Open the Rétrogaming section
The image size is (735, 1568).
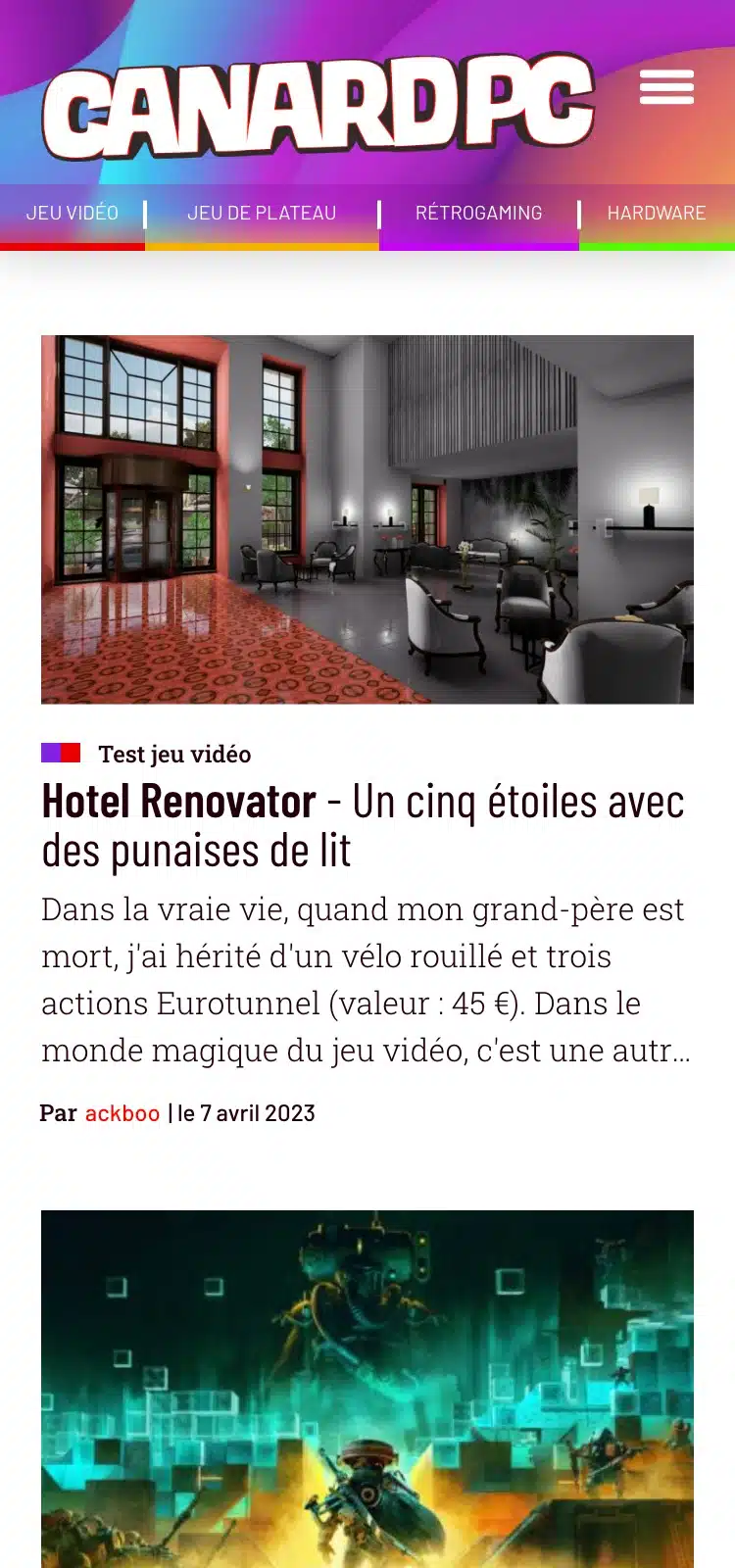pyautogui.click(x=478, y=213)
